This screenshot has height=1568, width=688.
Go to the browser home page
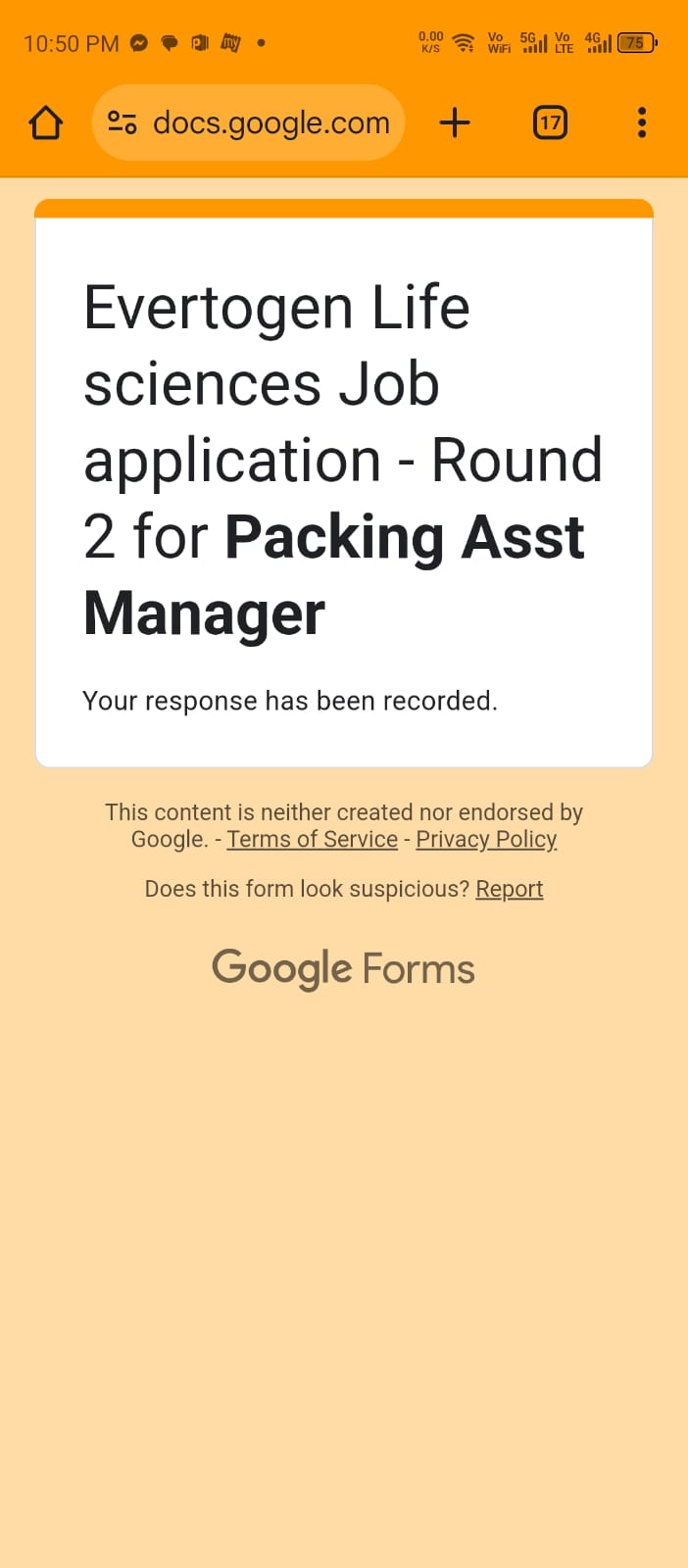pyautogui.click(x=45, y=122)
